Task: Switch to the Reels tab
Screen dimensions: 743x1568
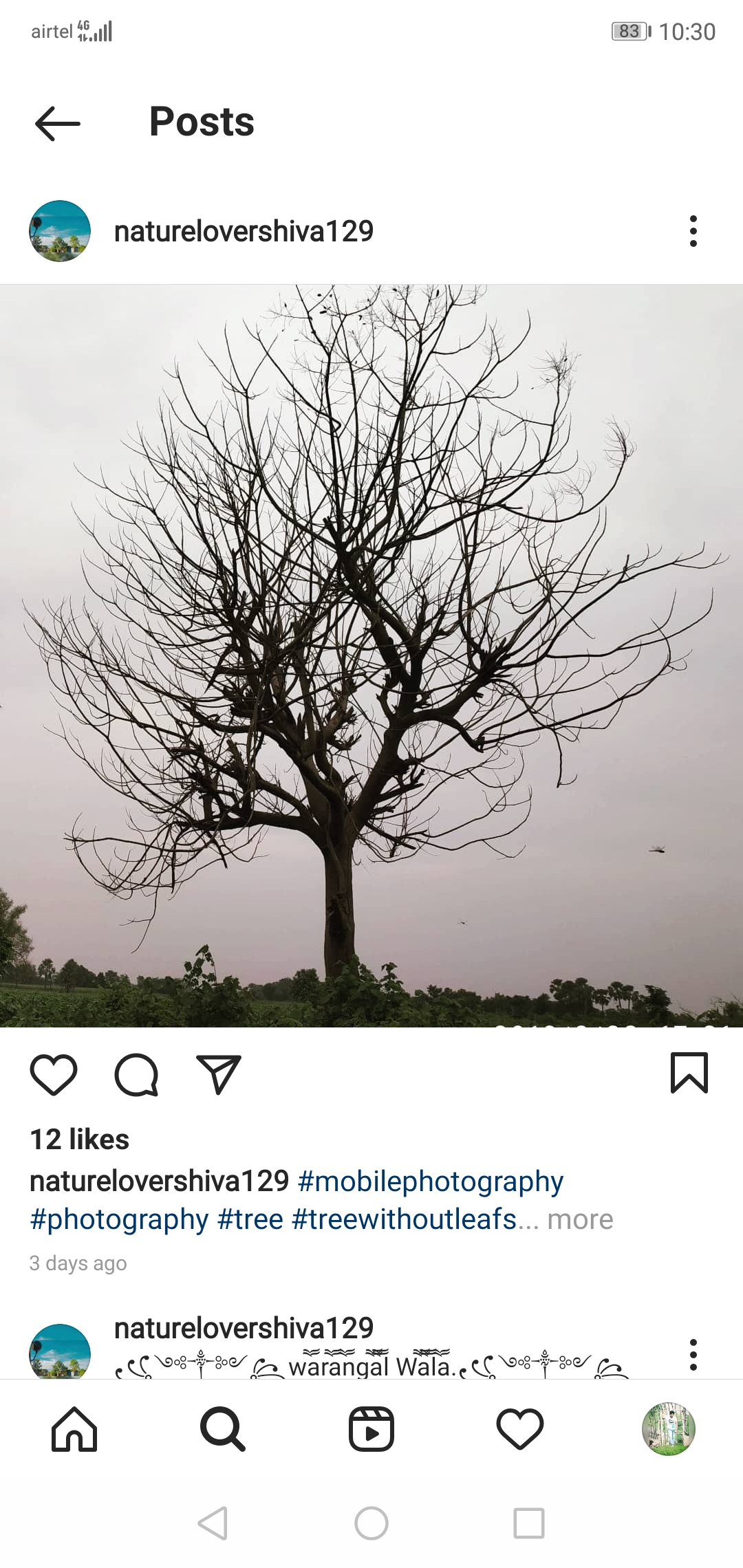Action: 371,1429
